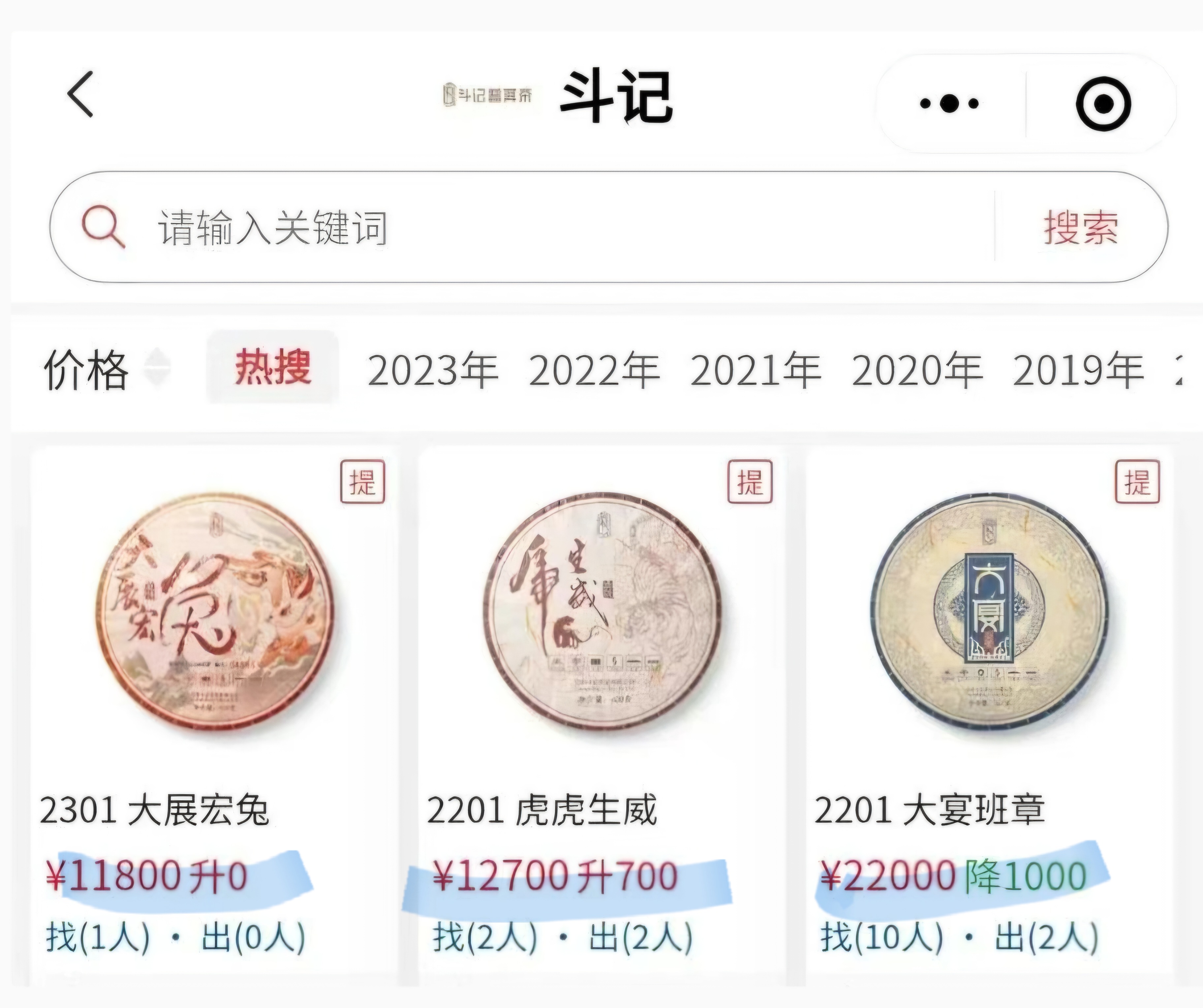
Task: Filter by the 2021年 tab
Action: click(756, 370)
